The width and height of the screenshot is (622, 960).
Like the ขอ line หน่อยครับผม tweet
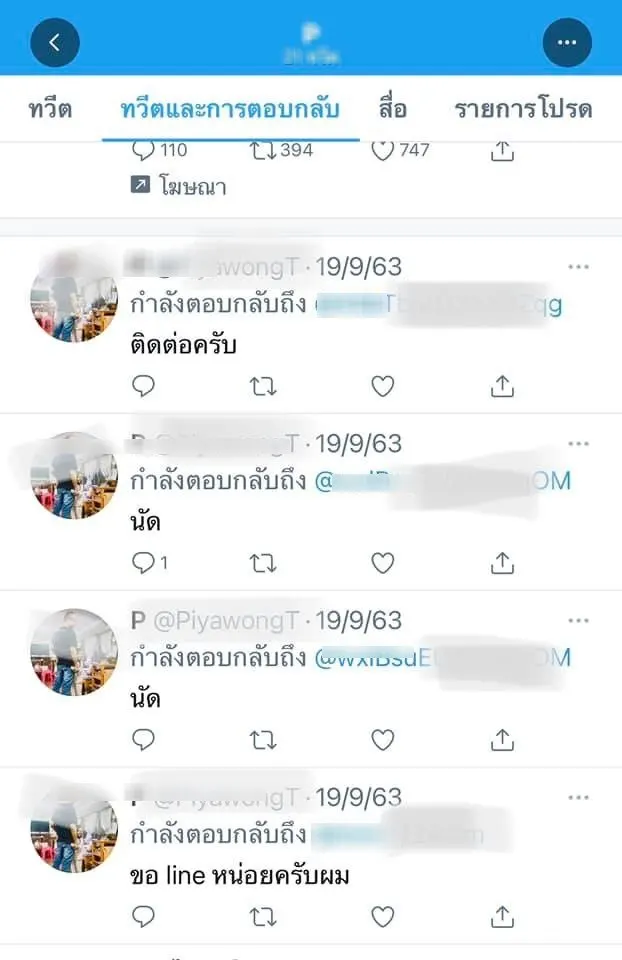point(382,916)
